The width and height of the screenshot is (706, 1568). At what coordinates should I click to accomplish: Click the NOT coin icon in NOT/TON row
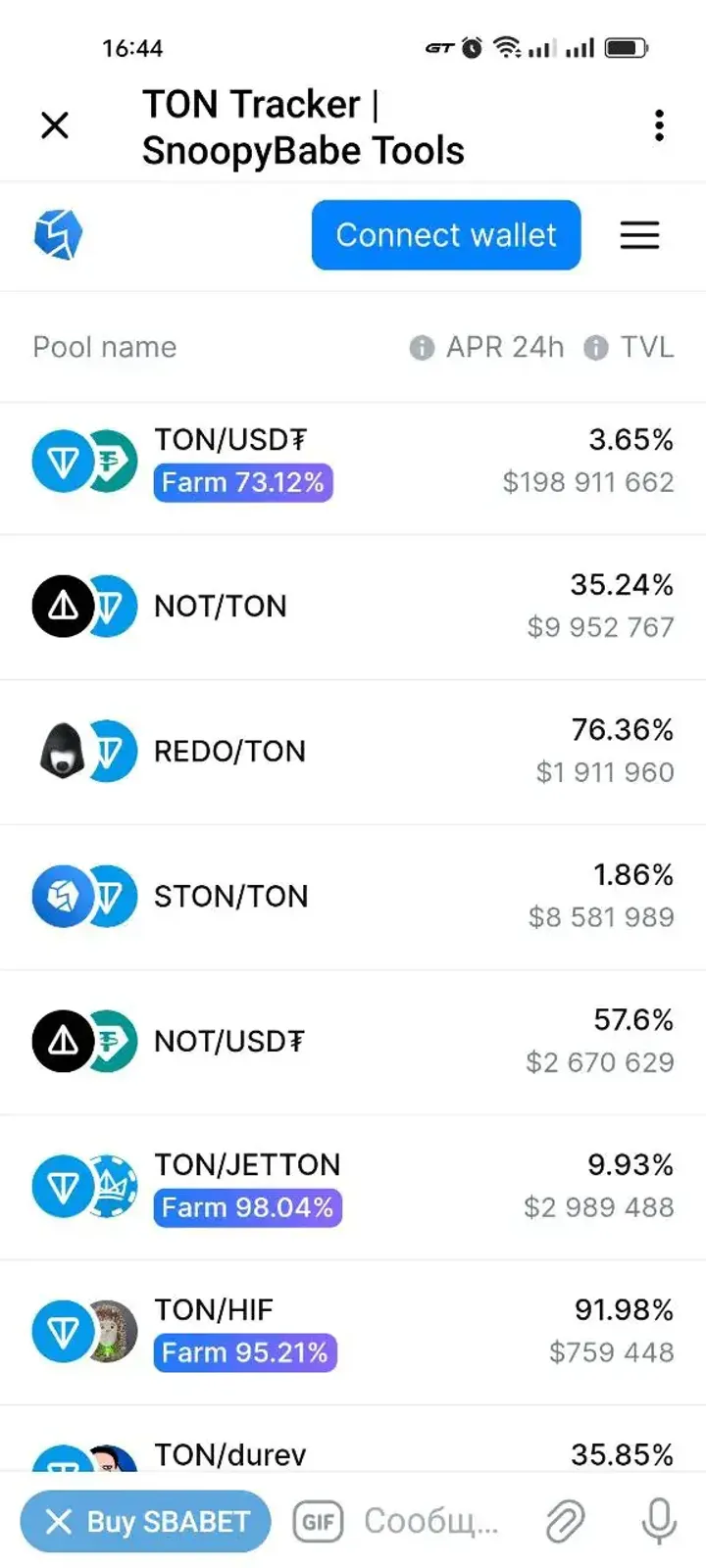61,606
